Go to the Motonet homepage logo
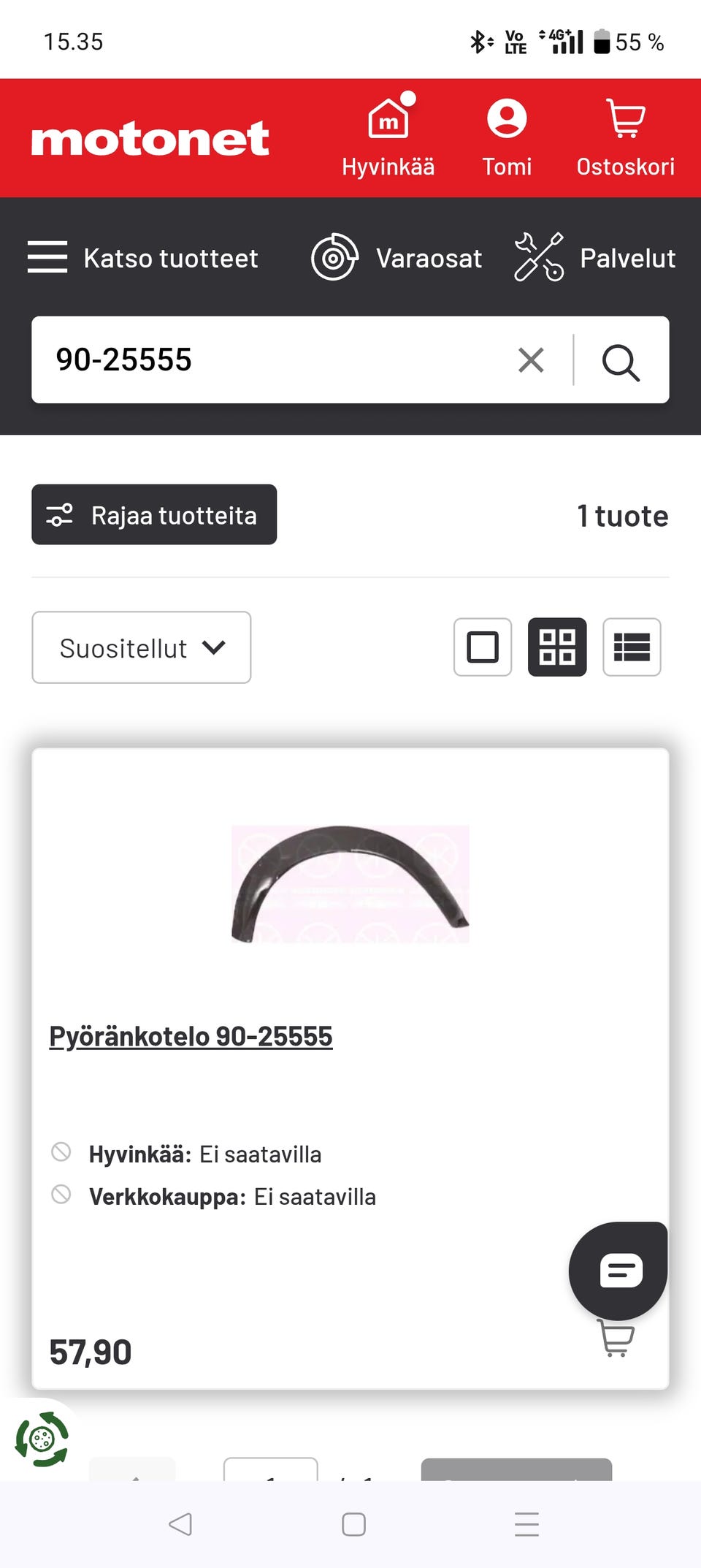The width and height of the screenshot is (701, 1568). click(151, 138)
